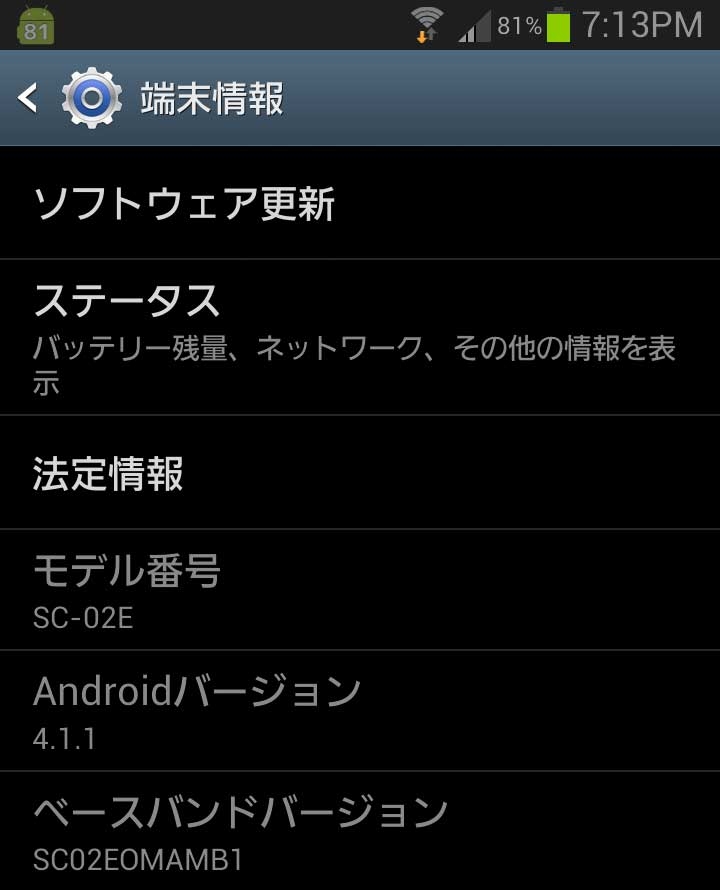
Task: Tap the Androidバージョン 4.1.1 row
Action: (360, 711)
